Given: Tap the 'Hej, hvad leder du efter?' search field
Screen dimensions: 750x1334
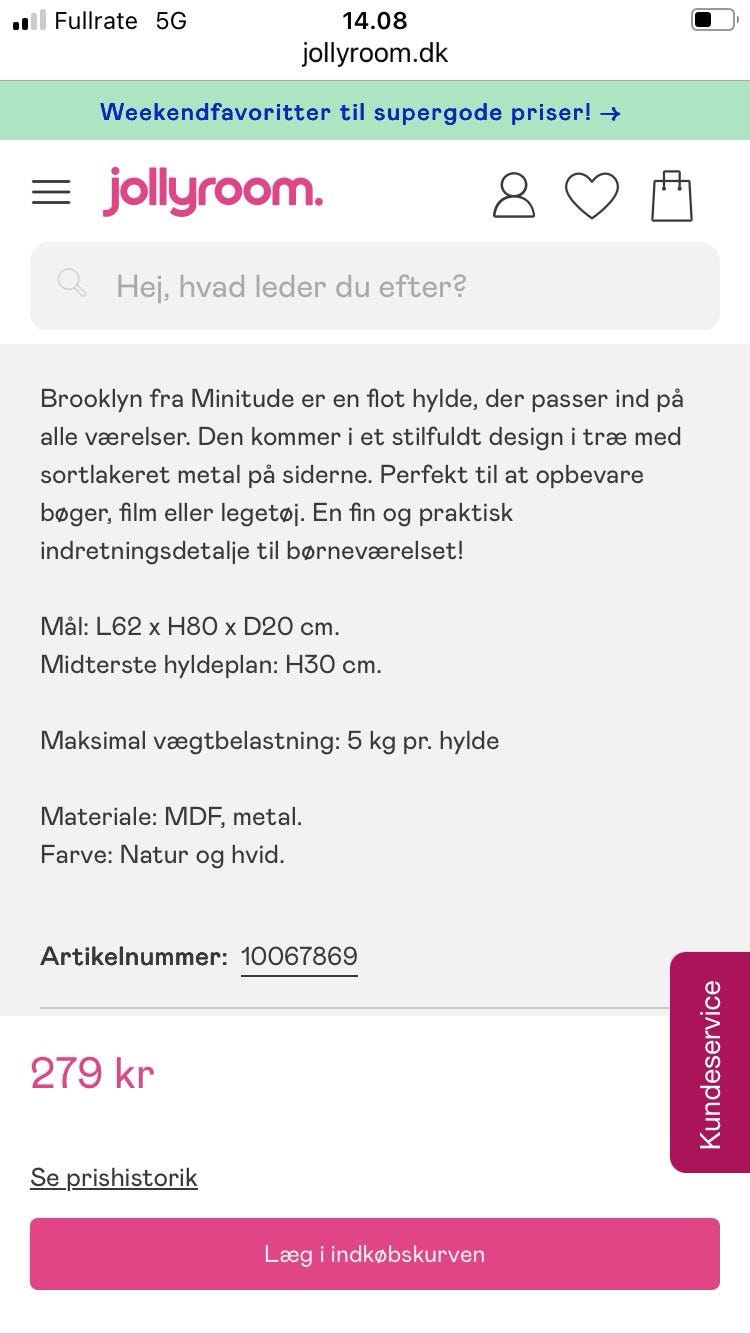Looking at the screenshot, I should click(375, 287).
